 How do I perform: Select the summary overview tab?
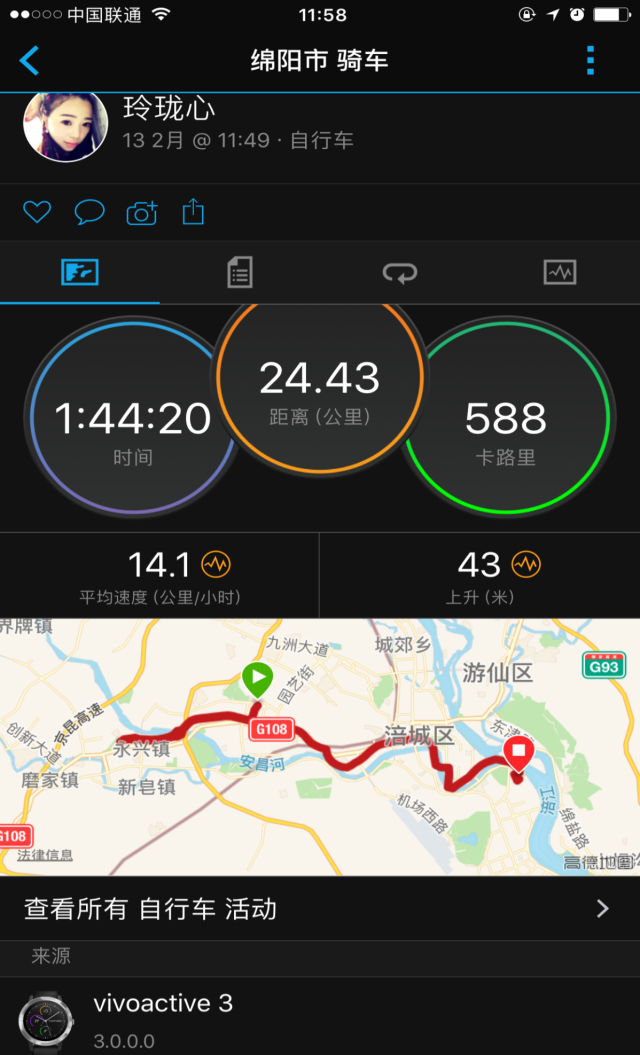tap(80, 272)
